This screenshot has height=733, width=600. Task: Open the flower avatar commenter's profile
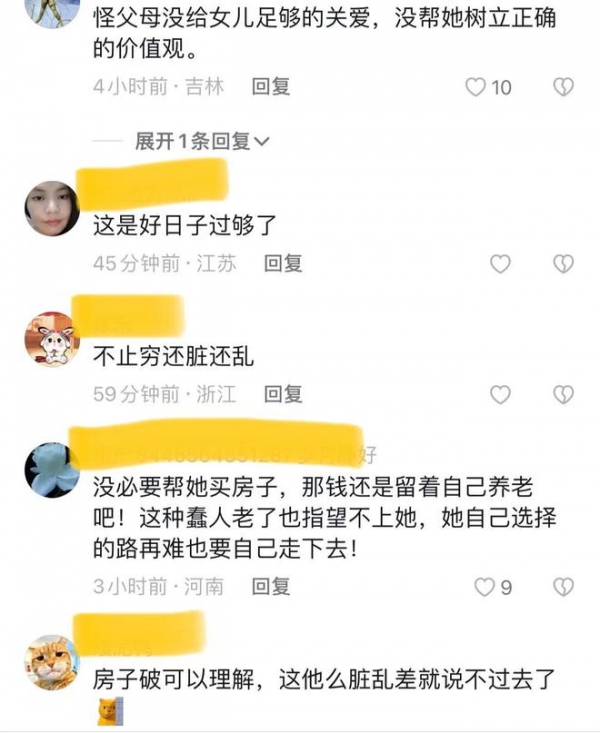(x=51, y=469)
